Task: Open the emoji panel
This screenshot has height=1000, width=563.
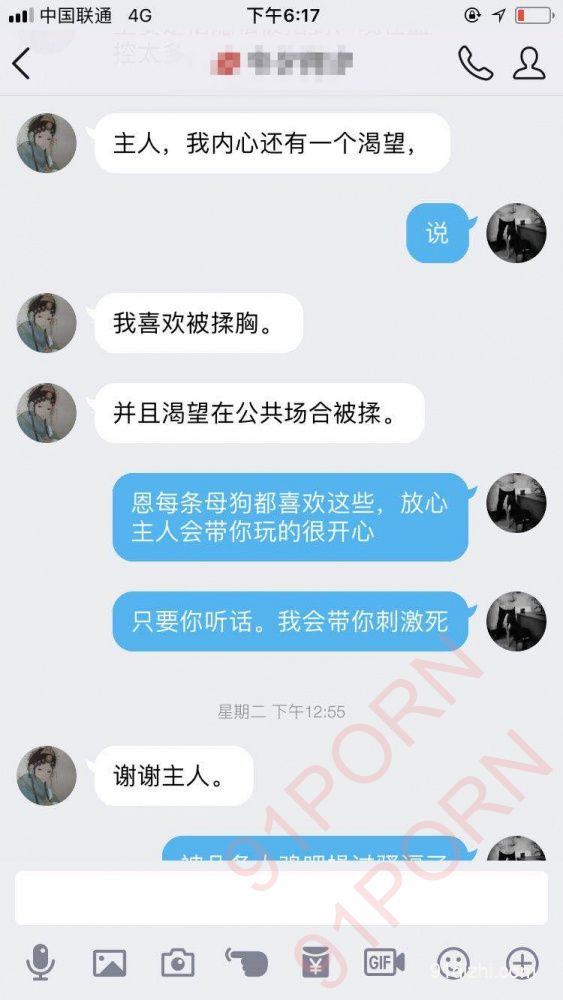Action: pos(453,963)
